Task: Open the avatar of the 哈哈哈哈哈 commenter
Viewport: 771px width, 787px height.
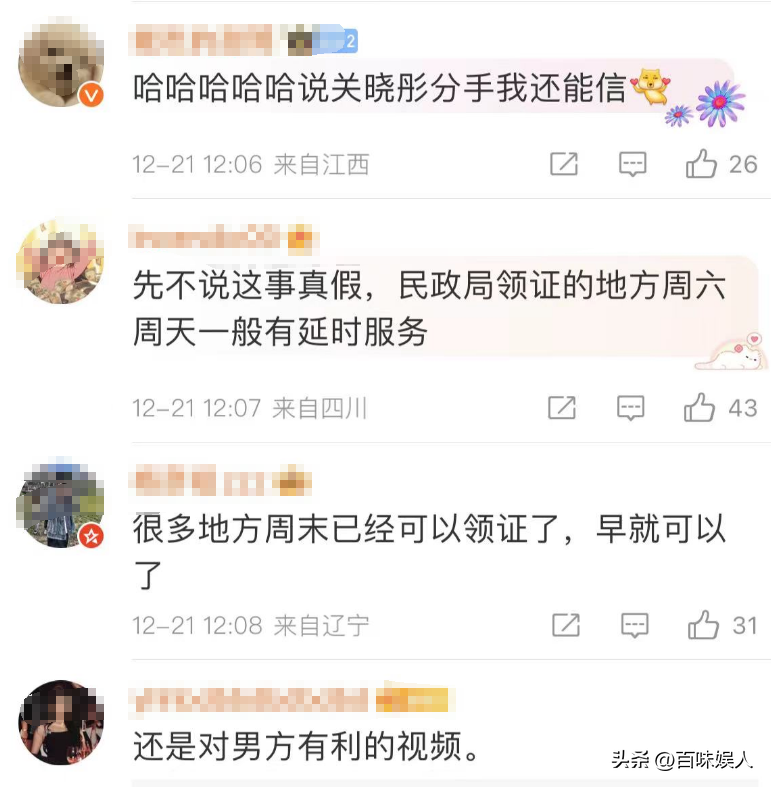Action: pyautogui.click(x=62, y=61)
